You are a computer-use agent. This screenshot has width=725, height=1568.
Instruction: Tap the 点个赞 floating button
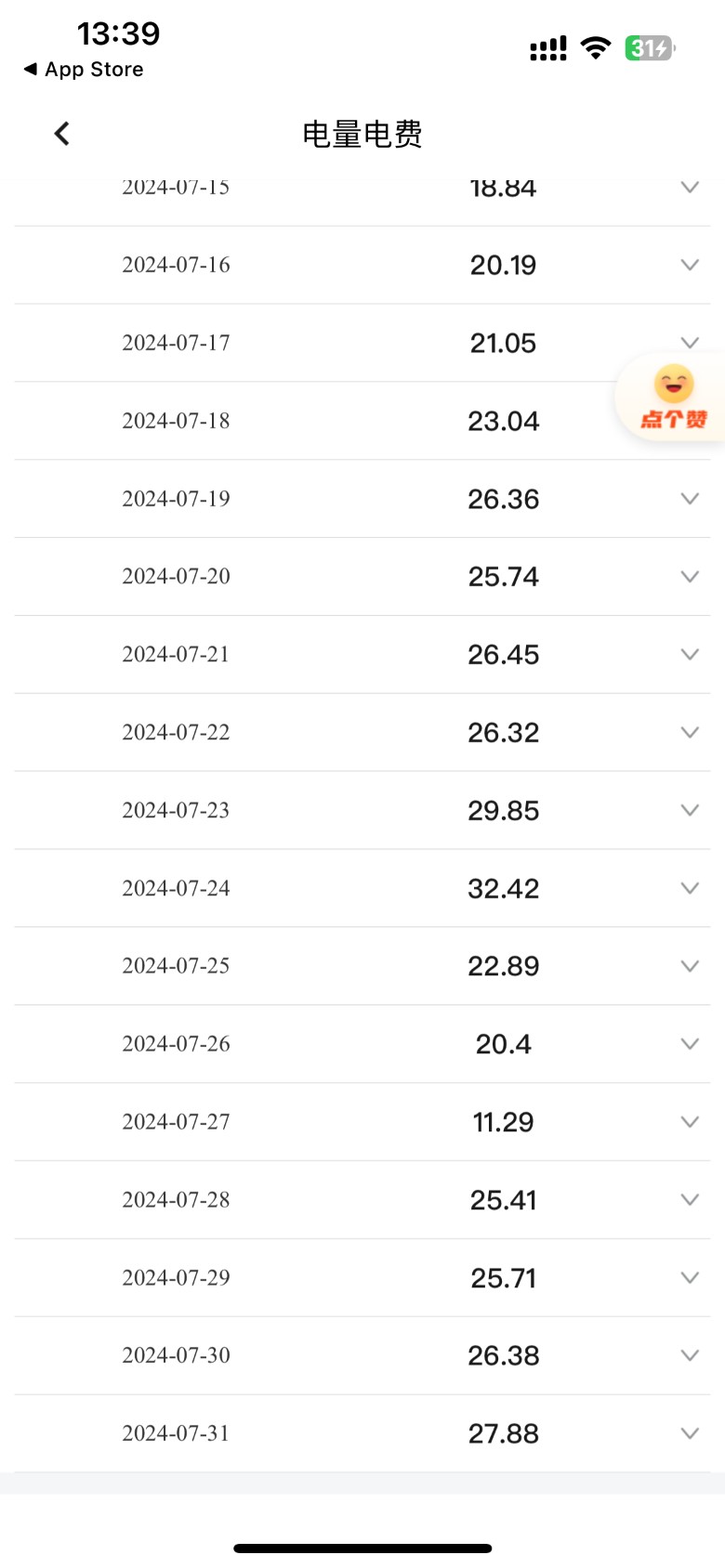pyautogui.click(x=674, y=398)
